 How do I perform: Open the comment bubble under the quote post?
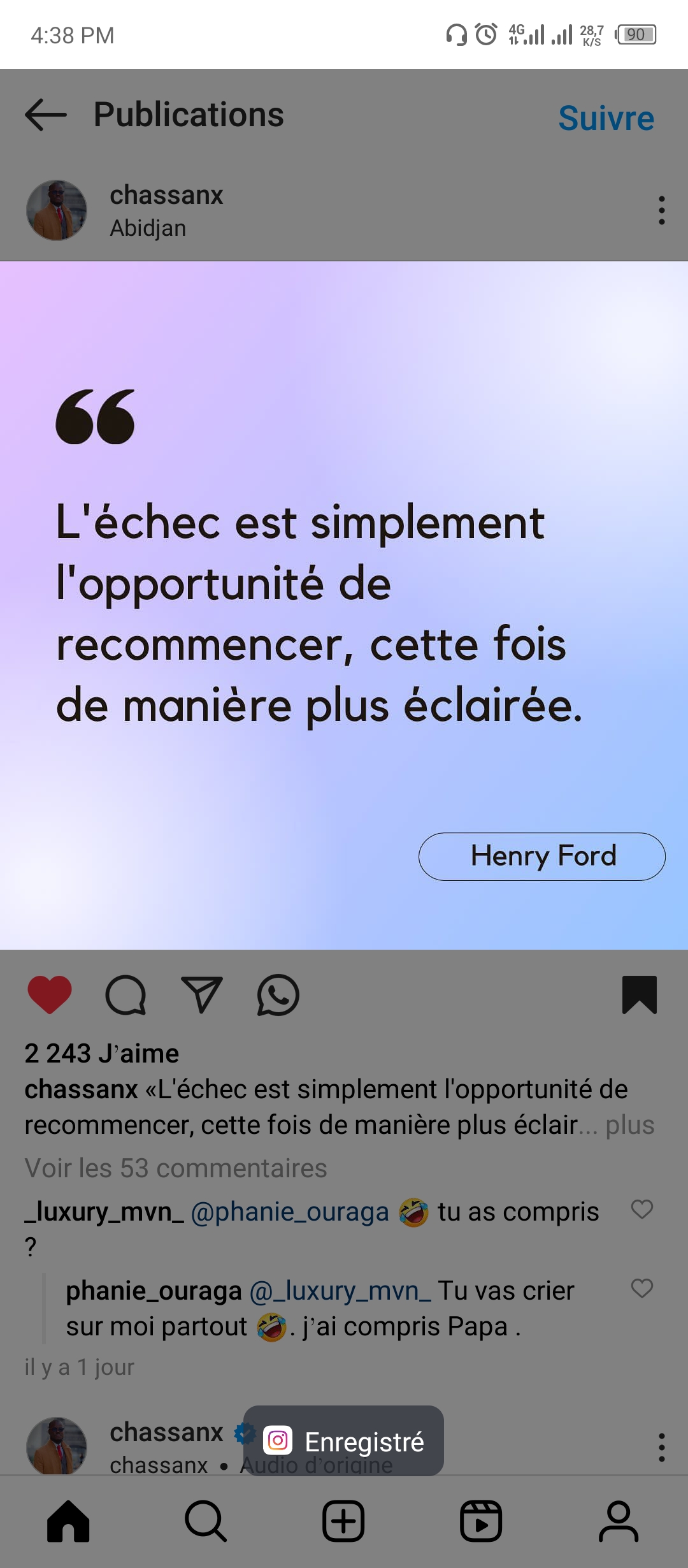125,995
